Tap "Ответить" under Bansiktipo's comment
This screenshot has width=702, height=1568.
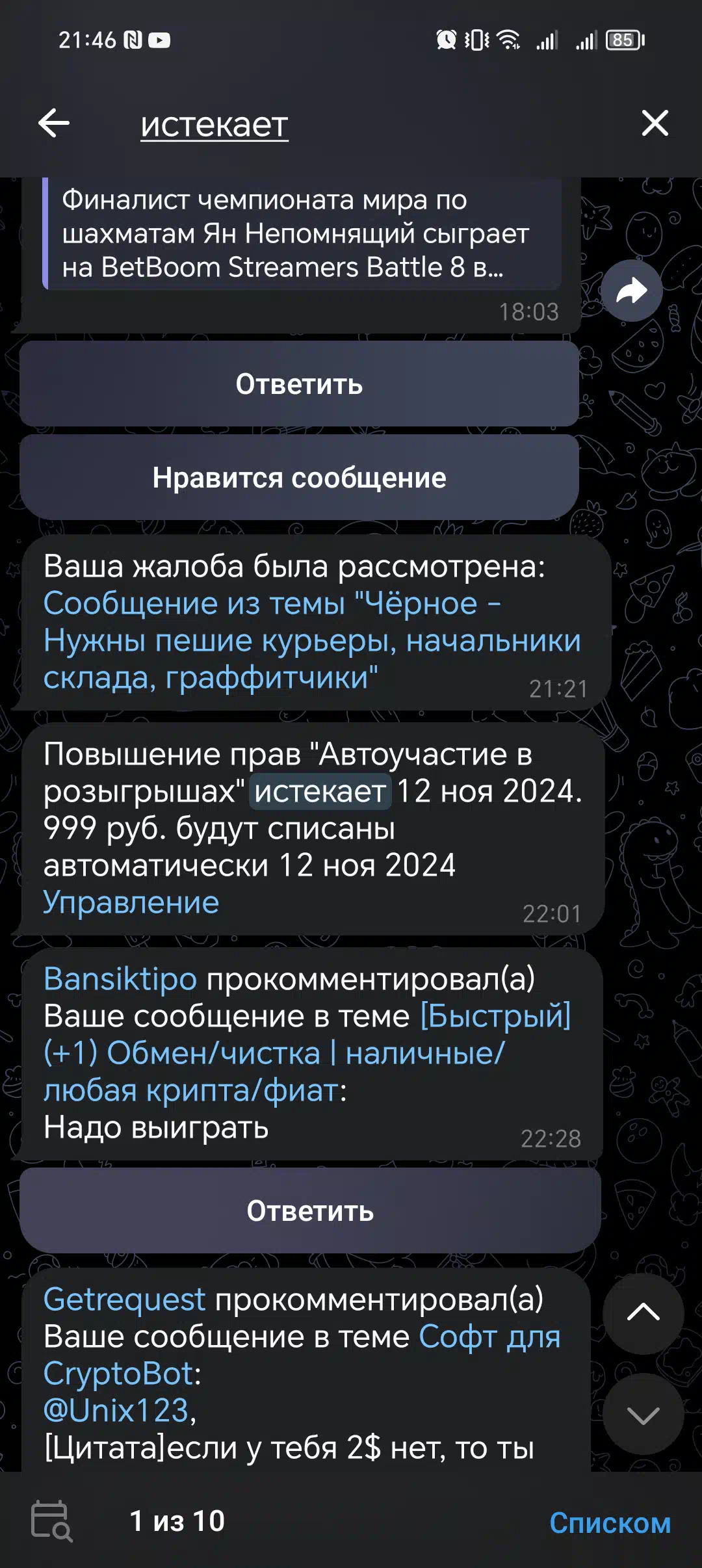pyautogui.click(x=310, y=1211)
